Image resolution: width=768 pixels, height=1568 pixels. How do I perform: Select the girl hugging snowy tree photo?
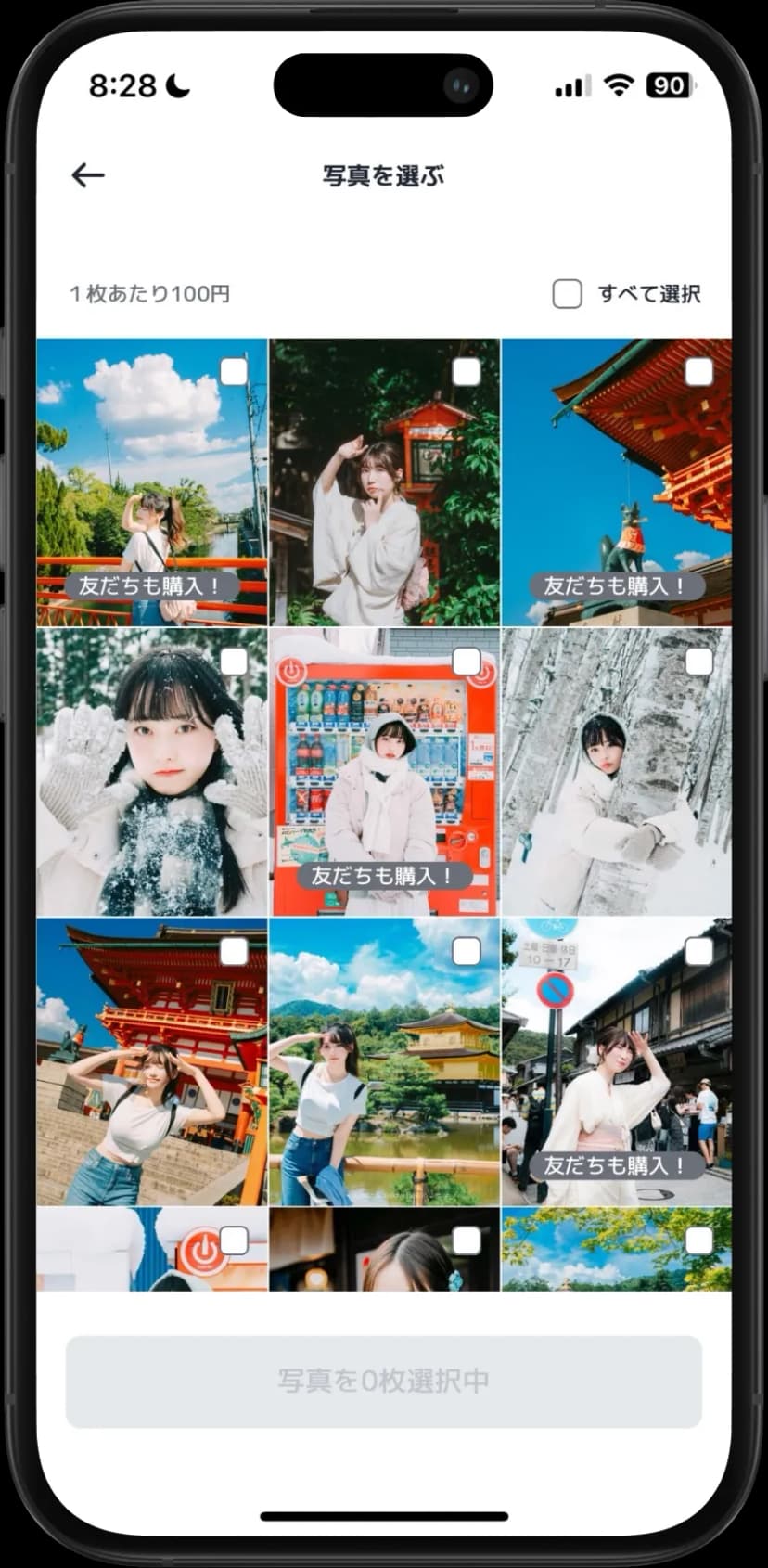pyautogui.click(x=698, y=662)
